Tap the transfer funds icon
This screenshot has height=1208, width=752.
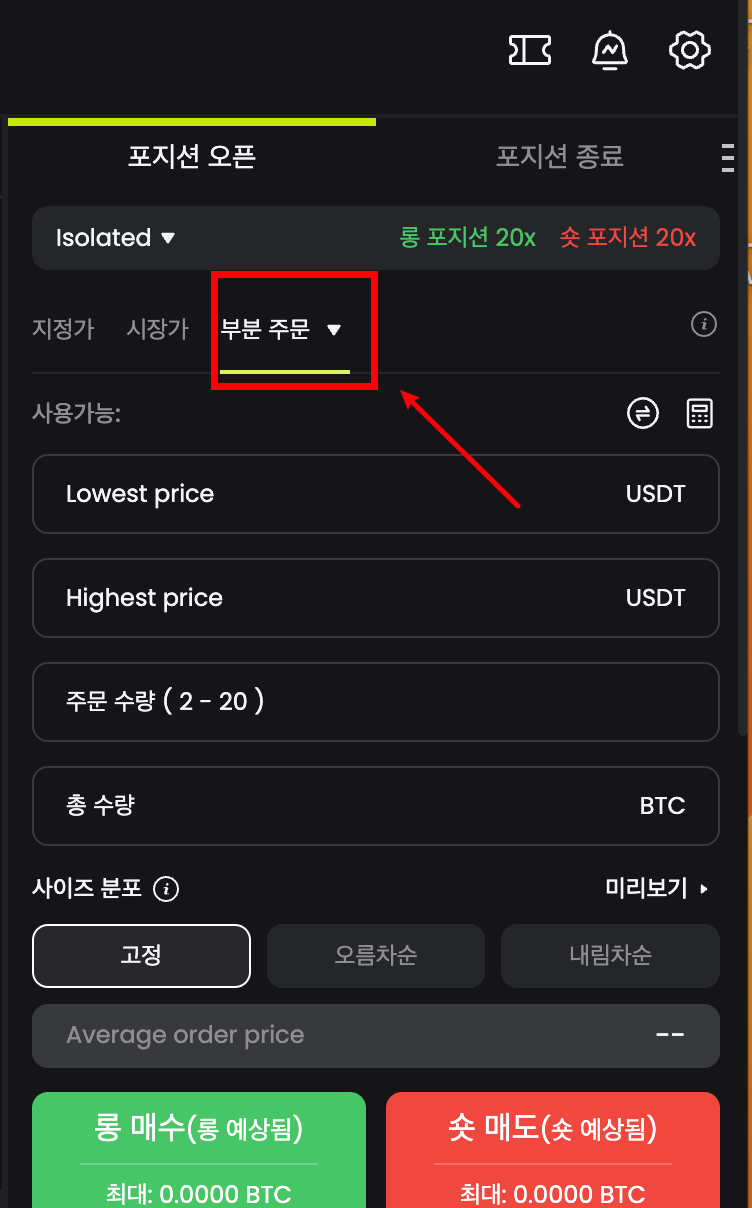643,413
